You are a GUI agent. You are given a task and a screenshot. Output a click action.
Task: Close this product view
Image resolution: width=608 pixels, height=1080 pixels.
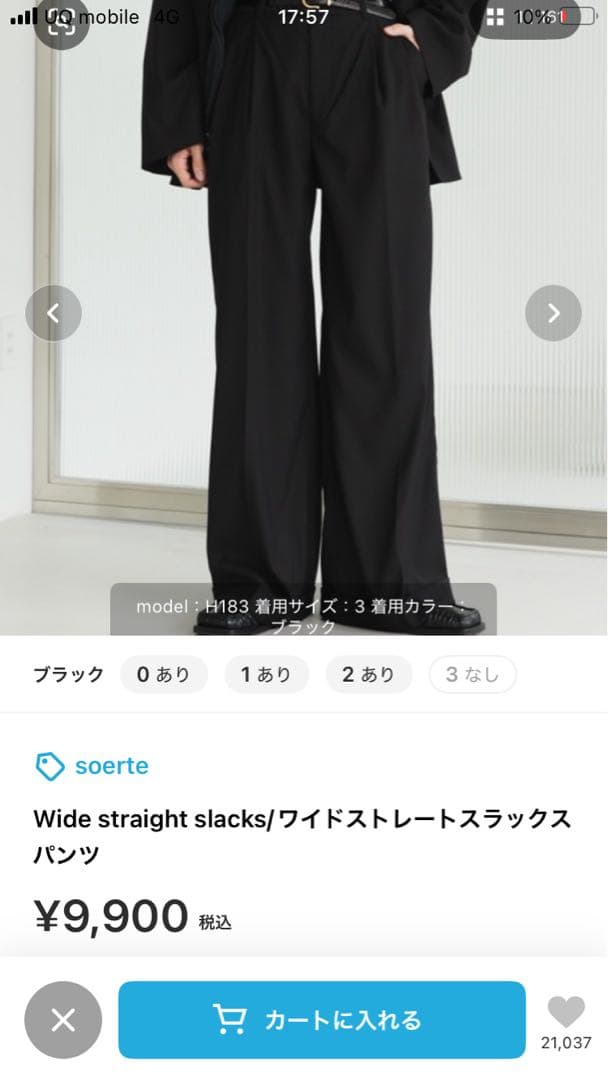63,1020
